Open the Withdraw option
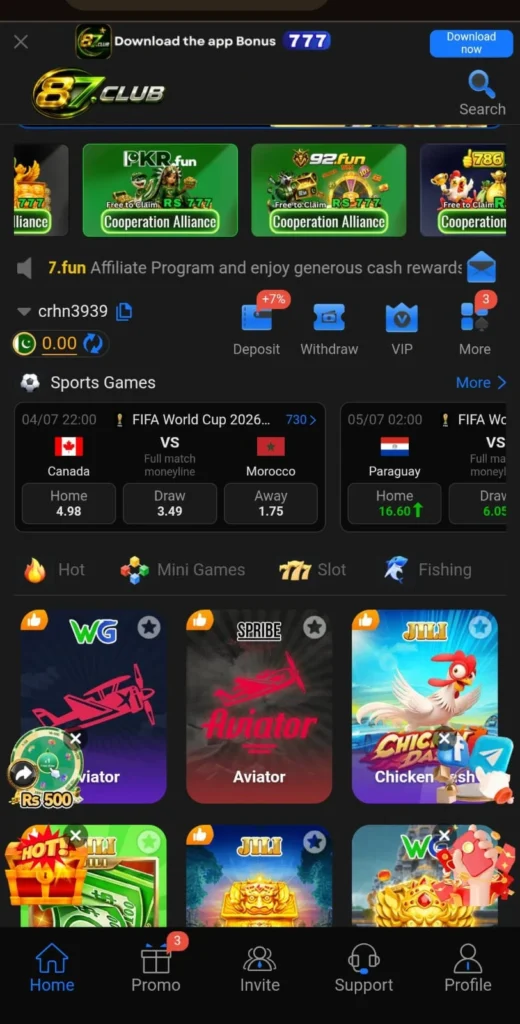This screenshot has width=520, height=1024. (329, 330)
